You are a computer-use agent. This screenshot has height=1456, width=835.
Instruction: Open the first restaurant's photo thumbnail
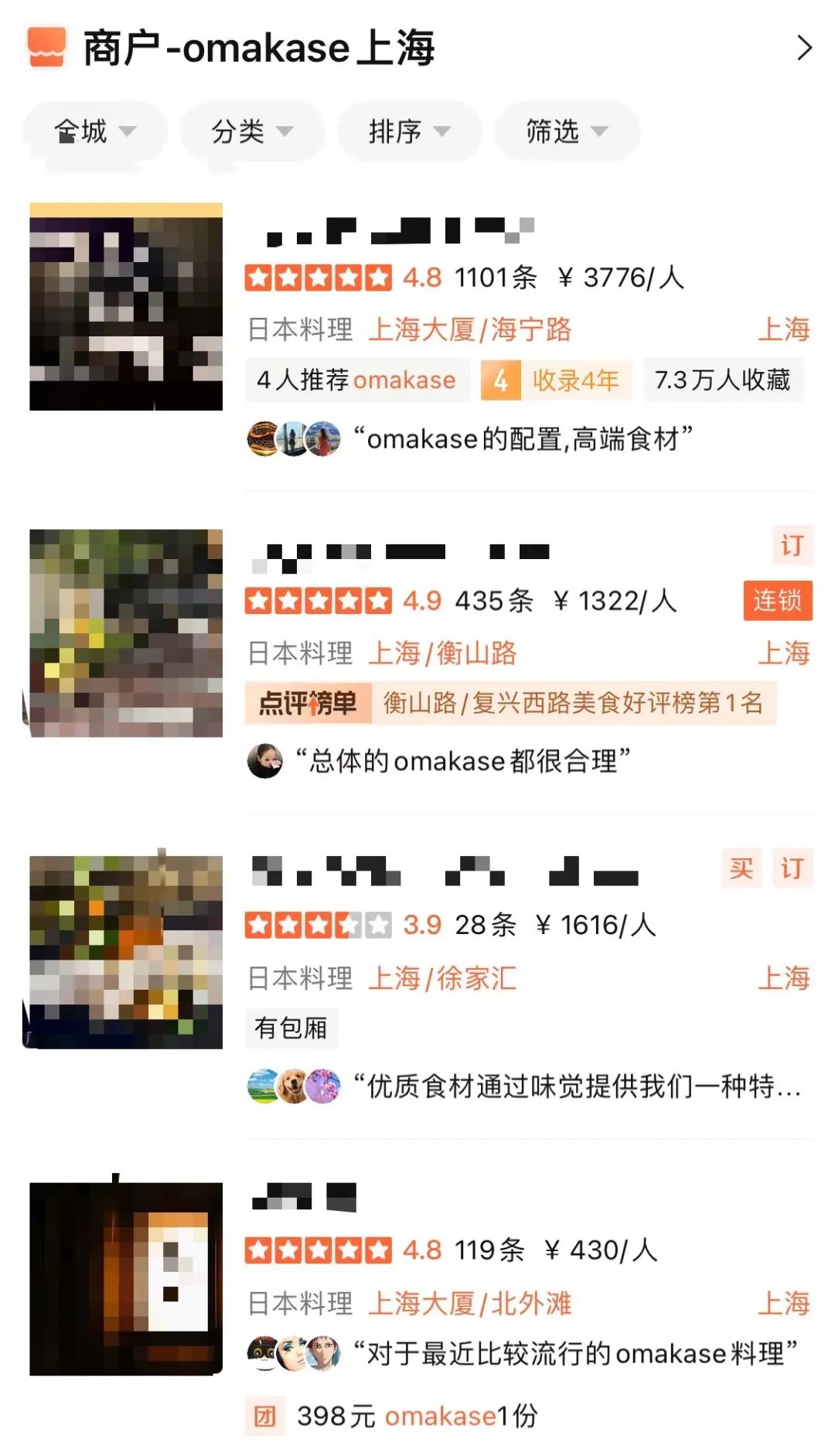click(126, 304)
